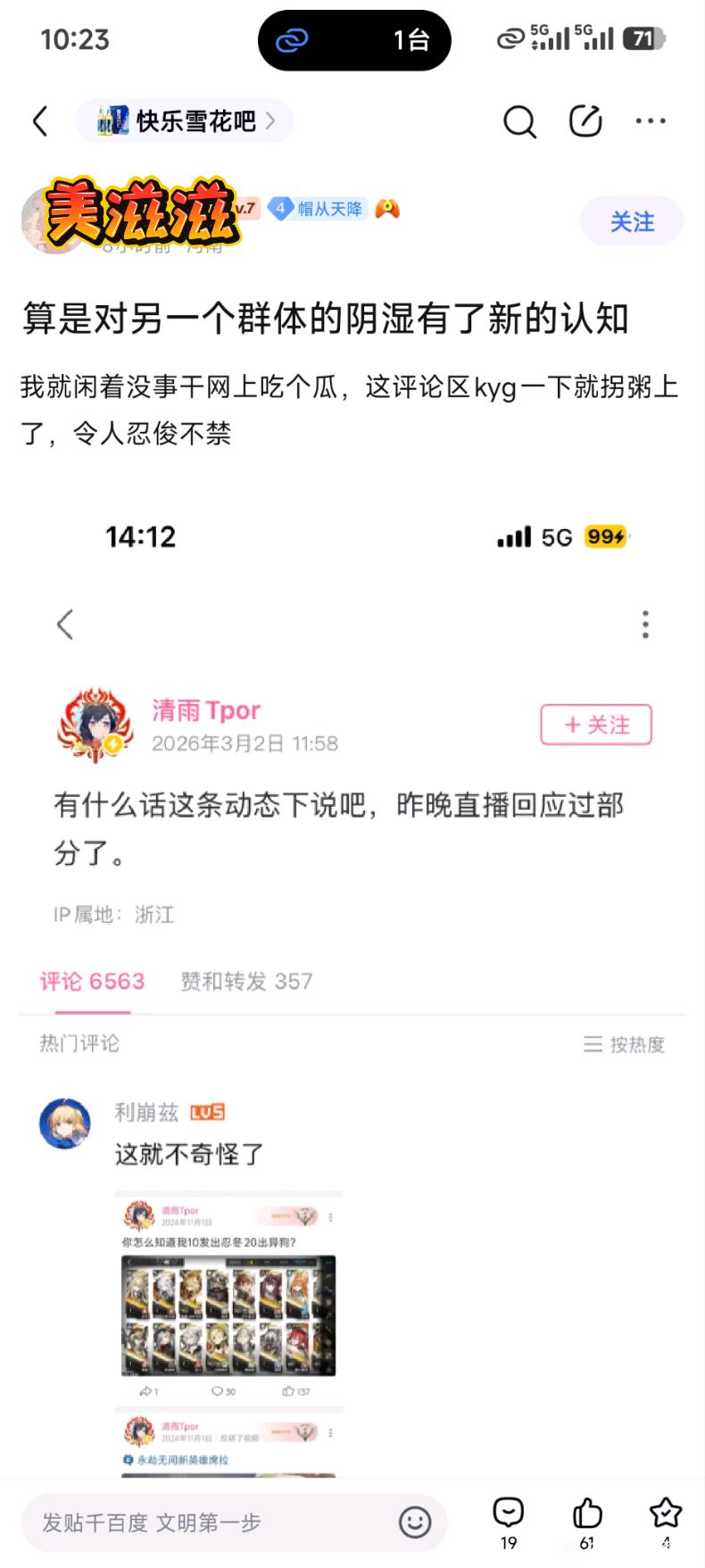Viewport: 705px width, 1568px height.
Task: Add this post to favorites
Action: tap(666, 1521)
